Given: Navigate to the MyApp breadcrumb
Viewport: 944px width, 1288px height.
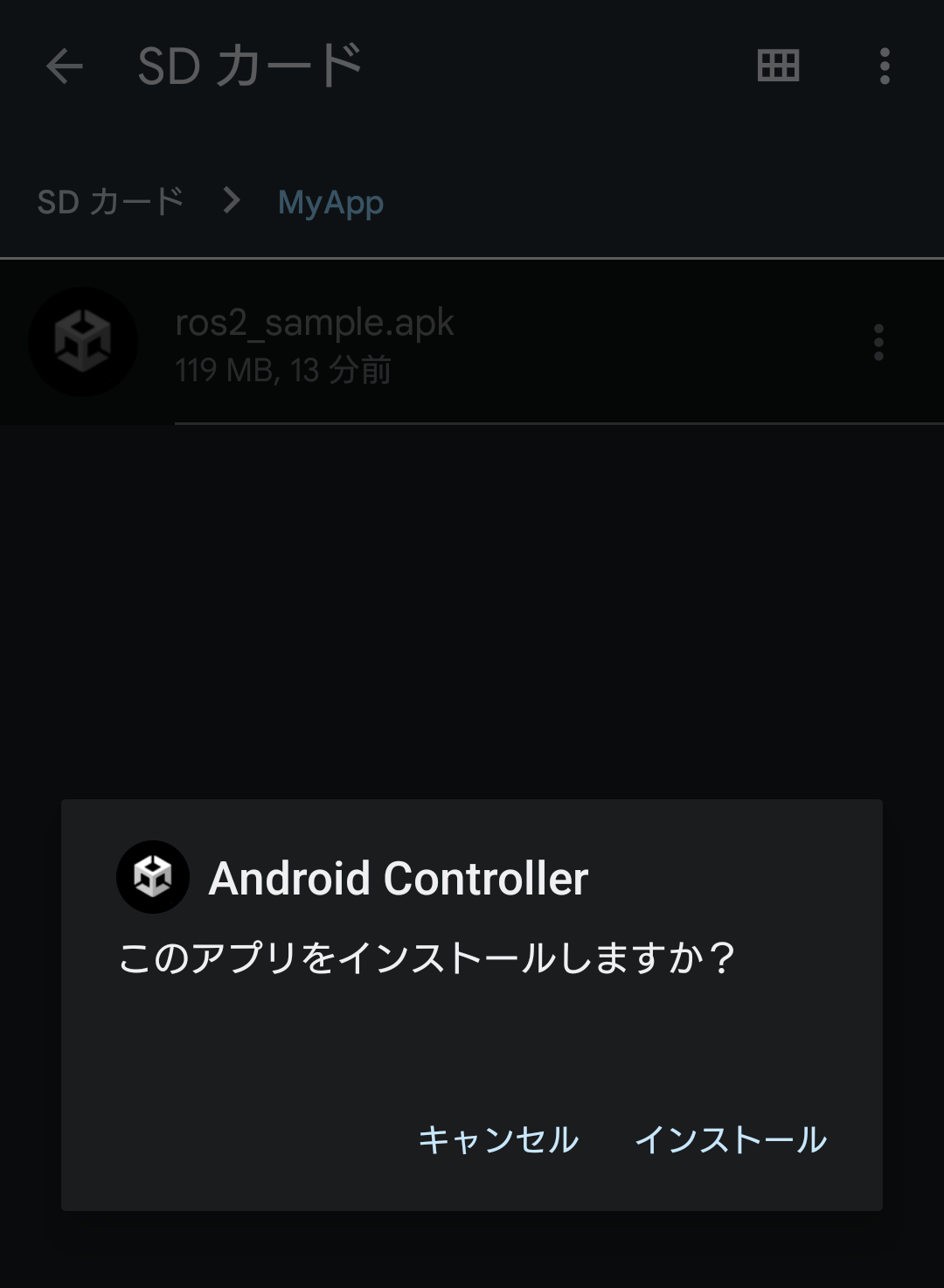Looking at the screenshot, I should 330,200.
